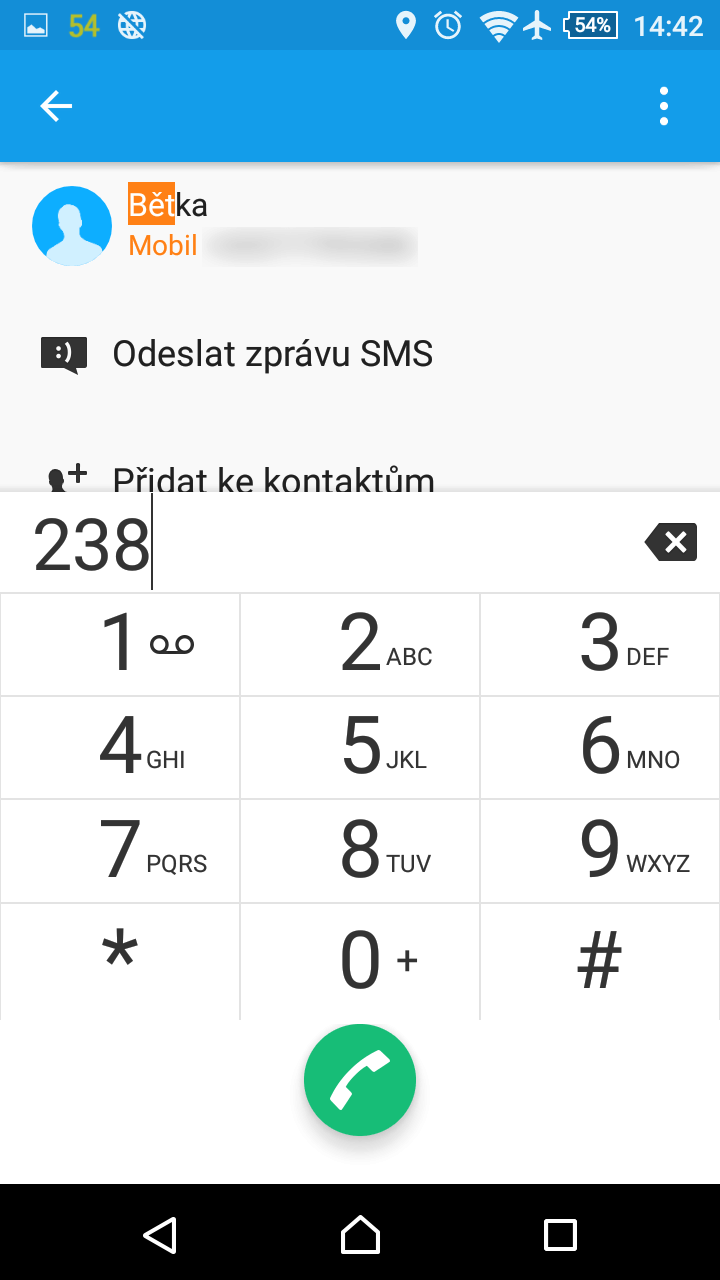
Task: Enter digit 0 on the dialpad
Action: [x=360, y=961]
